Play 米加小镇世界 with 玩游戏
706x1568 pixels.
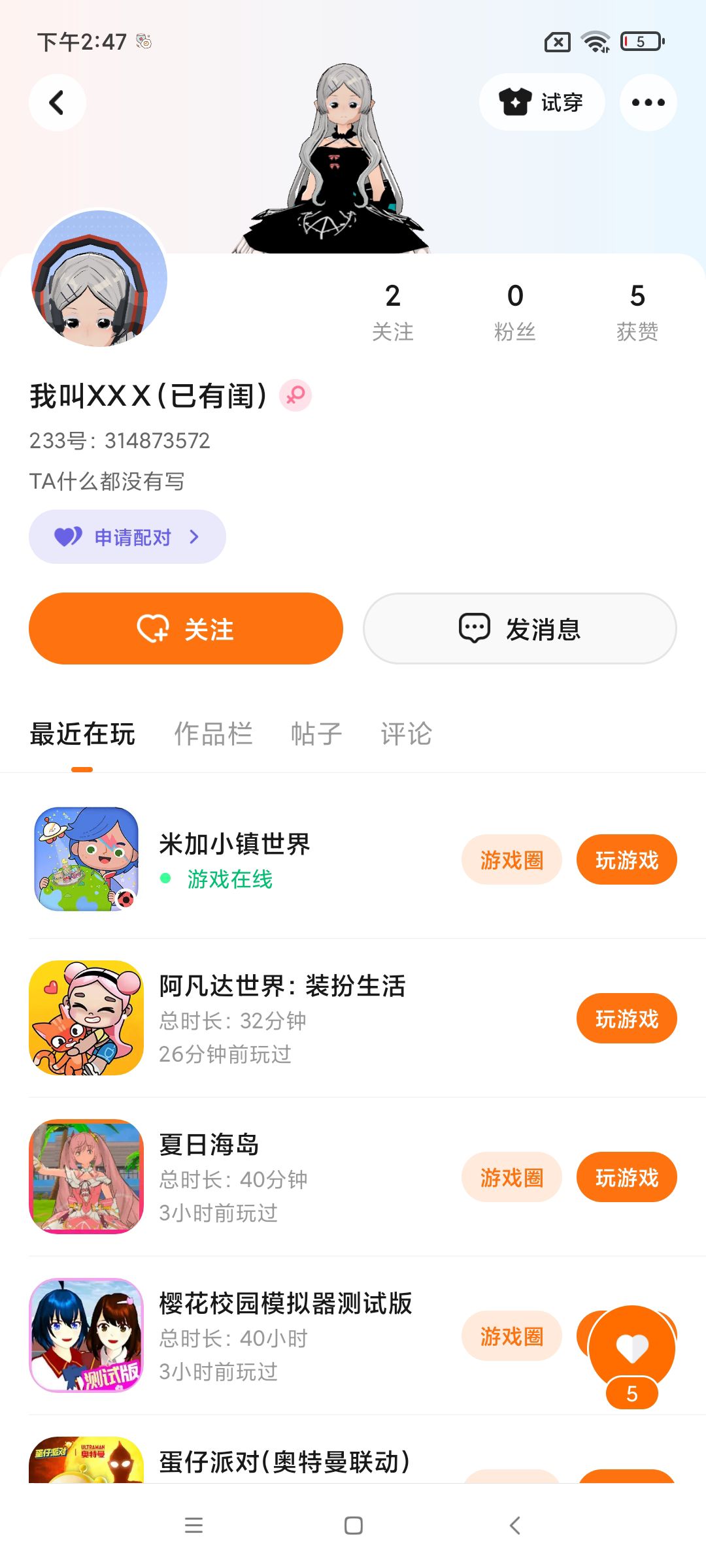click(626, 860)
